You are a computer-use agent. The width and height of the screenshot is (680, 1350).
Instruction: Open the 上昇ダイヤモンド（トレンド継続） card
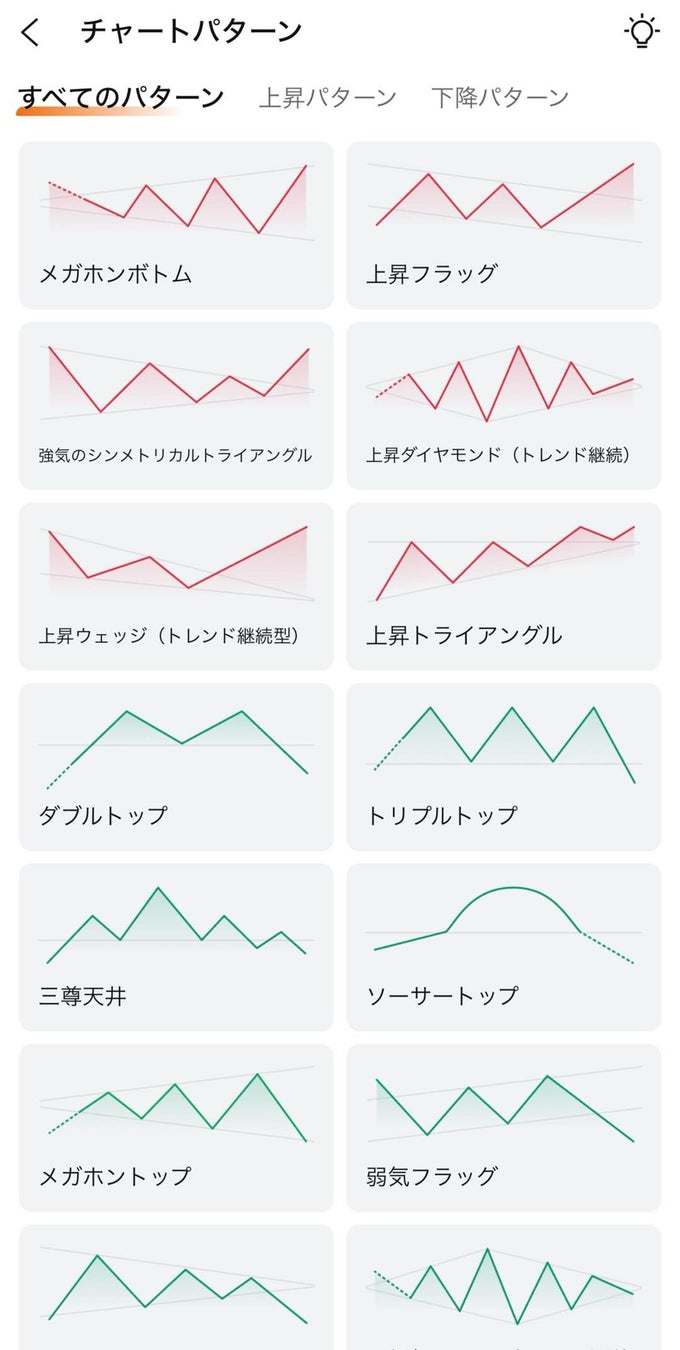tap(503, 406)
